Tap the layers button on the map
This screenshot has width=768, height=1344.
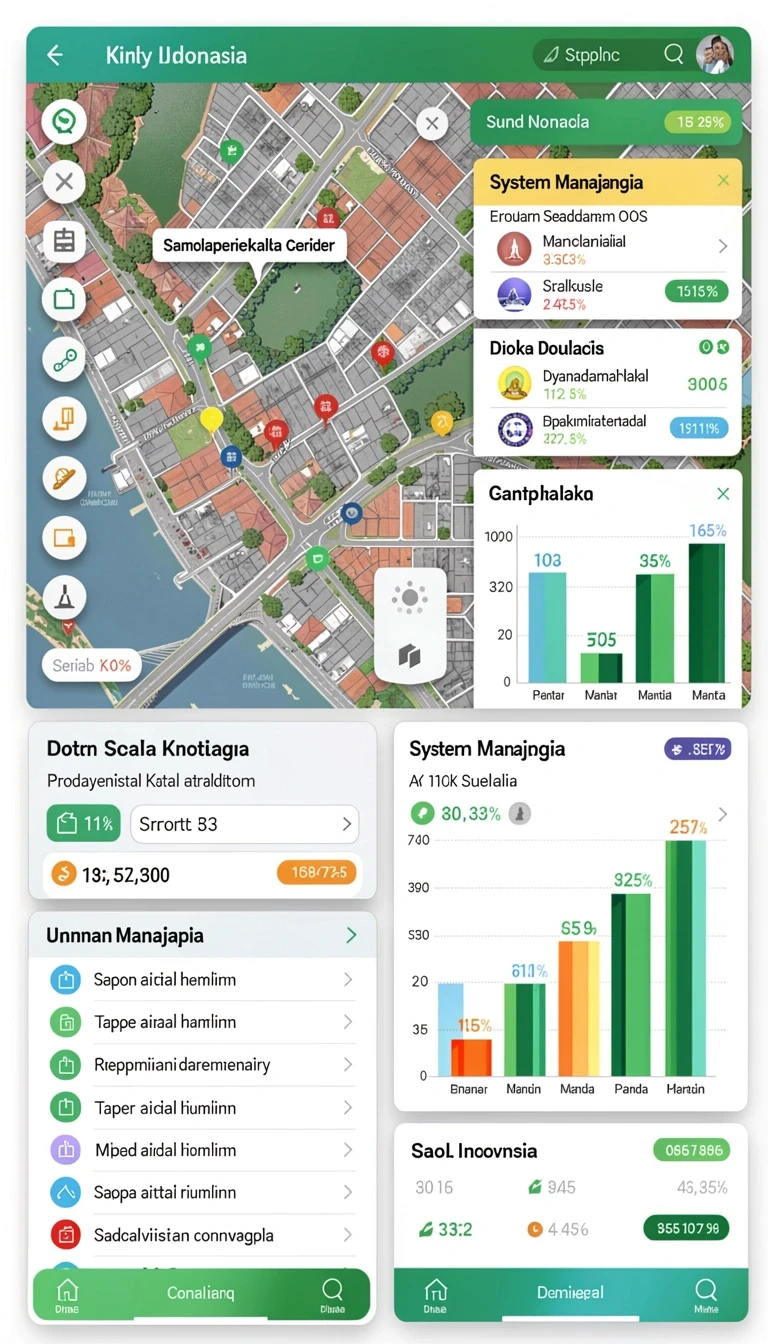pos(409,656)
